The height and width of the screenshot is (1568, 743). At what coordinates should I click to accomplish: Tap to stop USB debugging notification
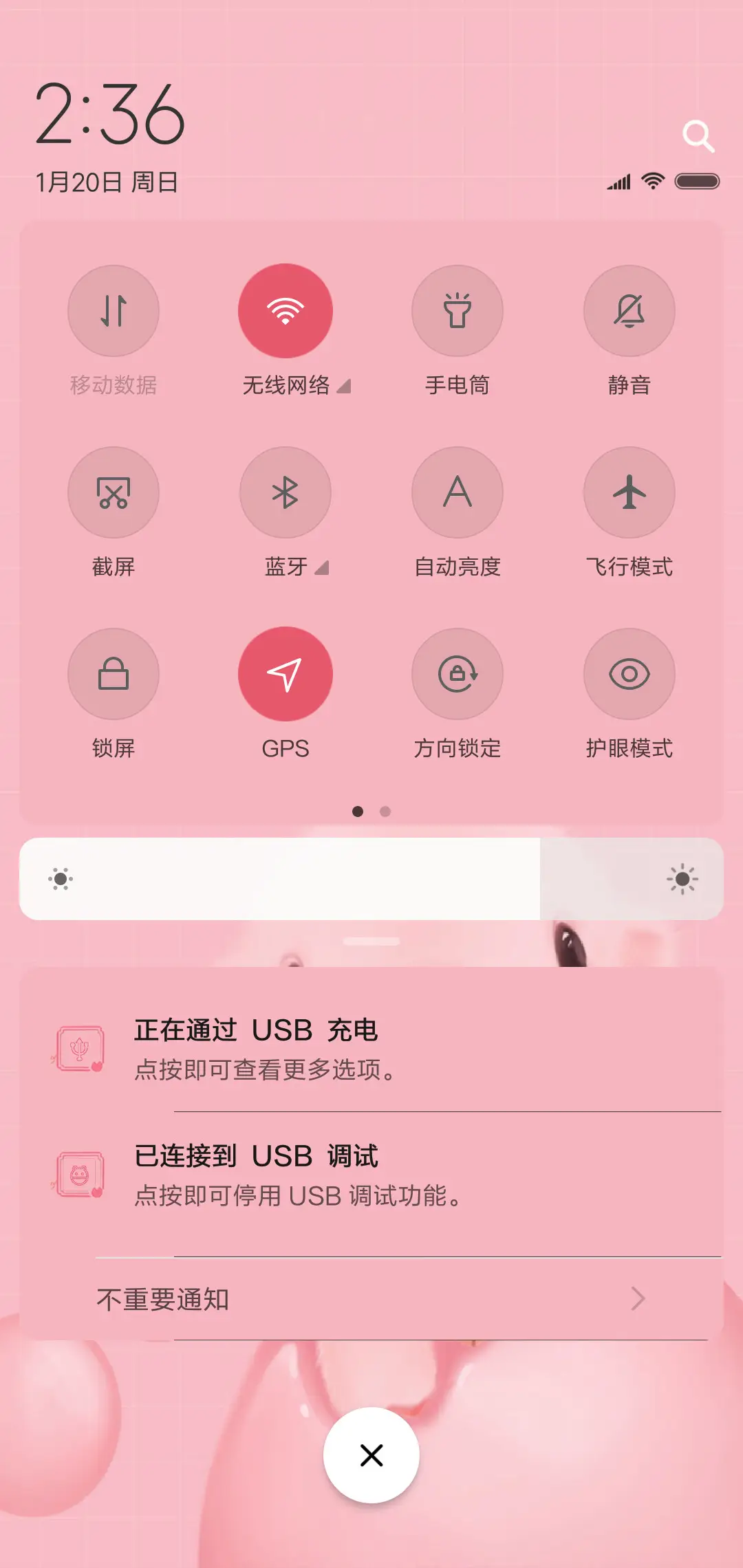[371, 1173]
